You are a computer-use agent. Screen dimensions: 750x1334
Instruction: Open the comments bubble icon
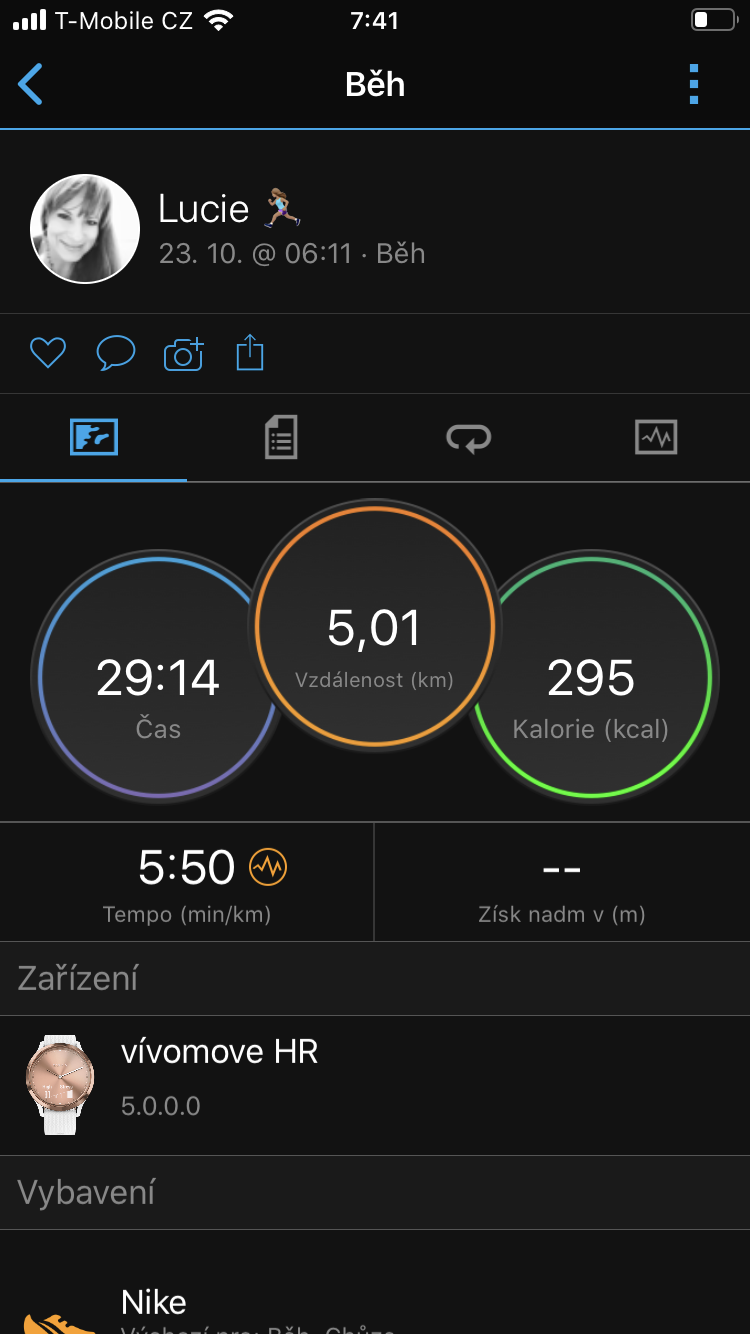tap(115, 353)
